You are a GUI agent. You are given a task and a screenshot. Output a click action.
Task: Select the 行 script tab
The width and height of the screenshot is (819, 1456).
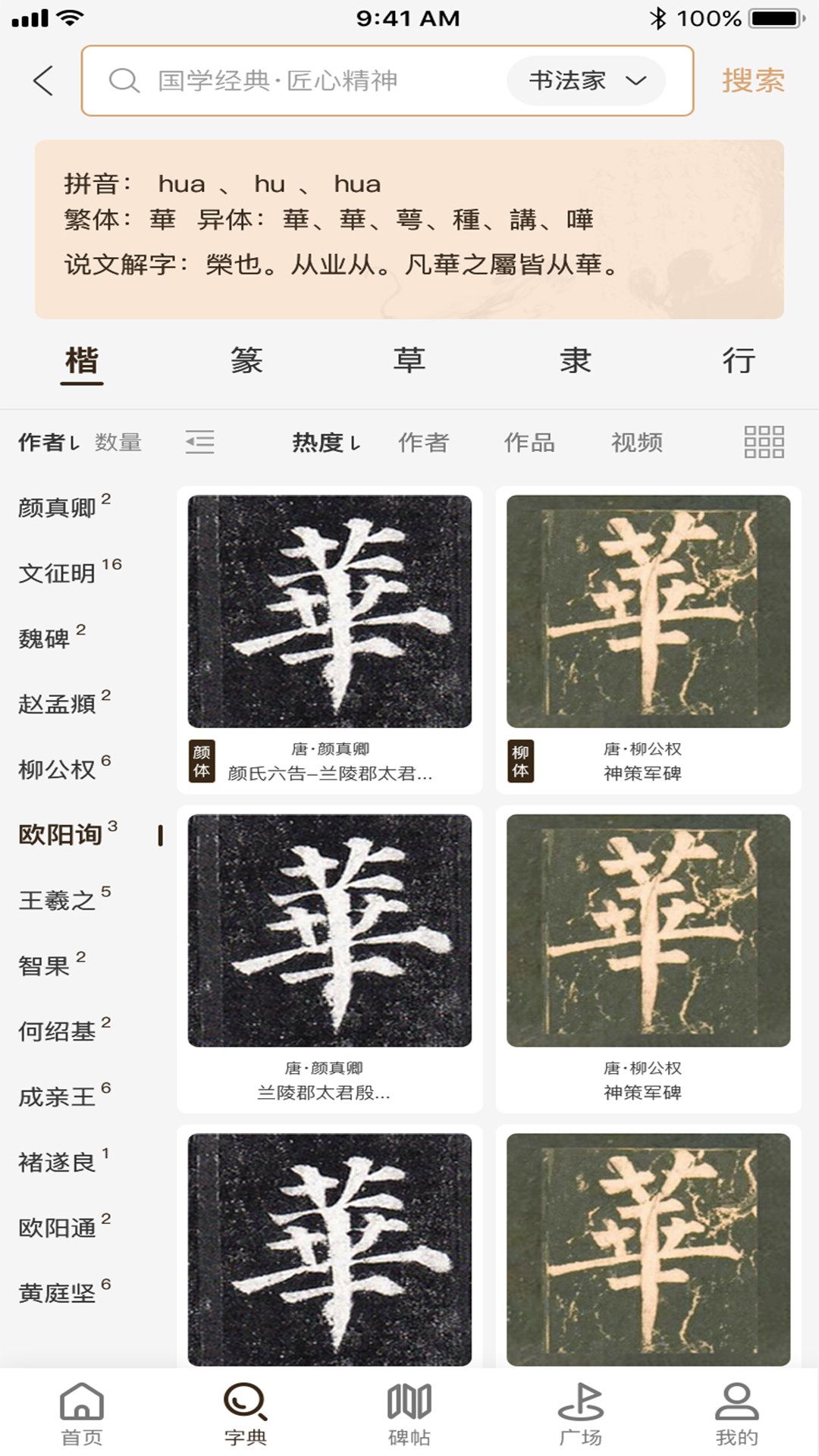(x=738, y=361)
